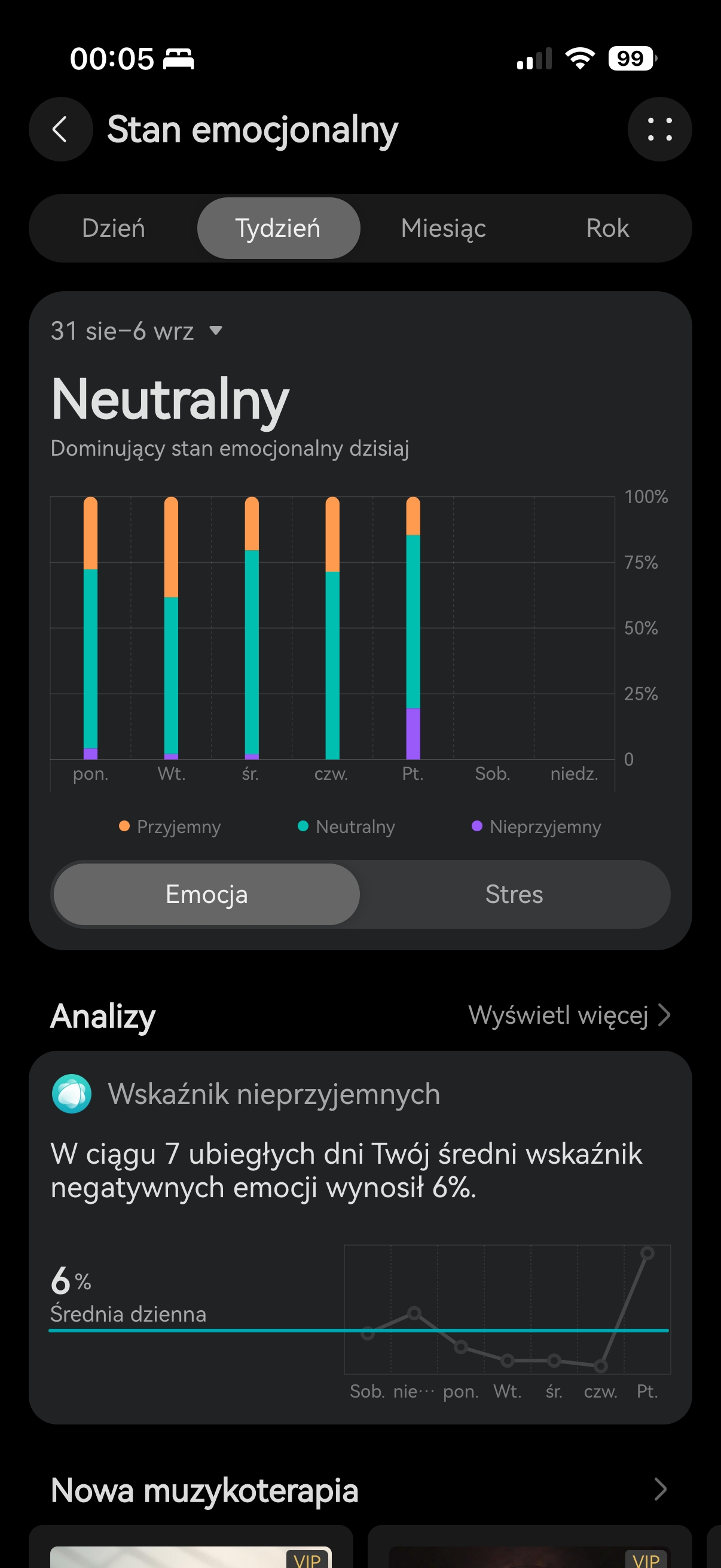Image resolution: width=721 pixels, height=1568 pixels.
Task: Expand the 31 sie–6 wrz date picker
Action: point(137,331)
